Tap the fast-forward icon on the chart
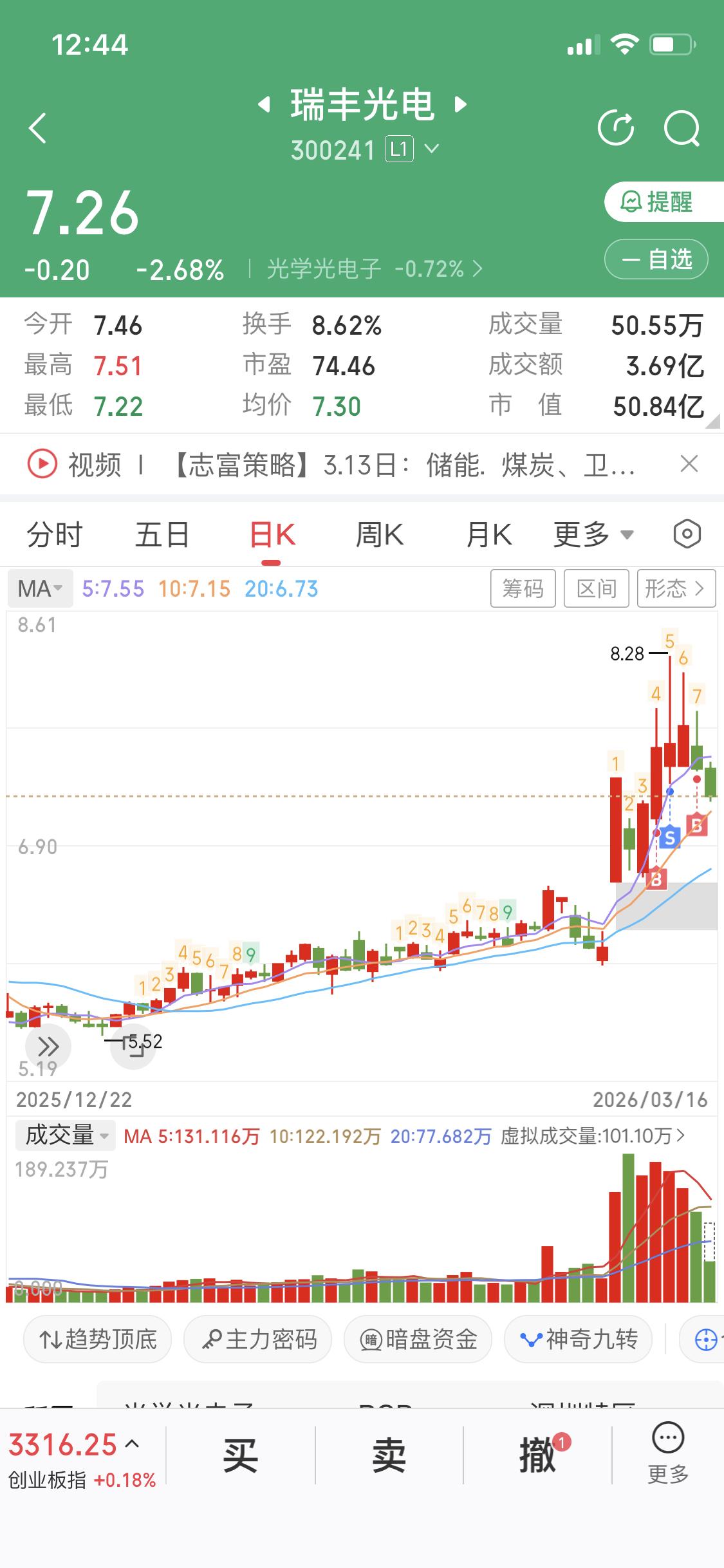724x1568 pixels. 48,1046
